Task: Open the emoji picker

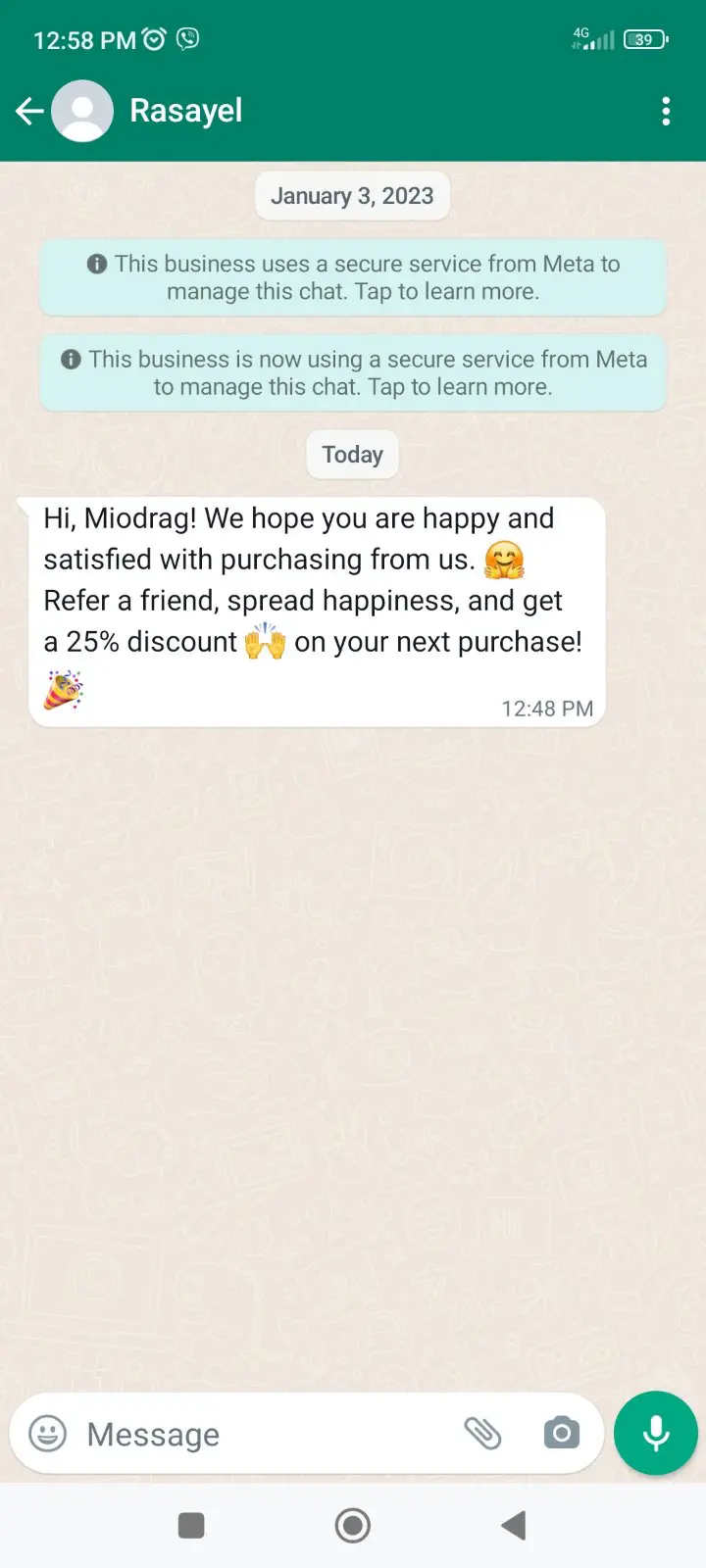Action: pyautogui.click(x=48, y=1434)
